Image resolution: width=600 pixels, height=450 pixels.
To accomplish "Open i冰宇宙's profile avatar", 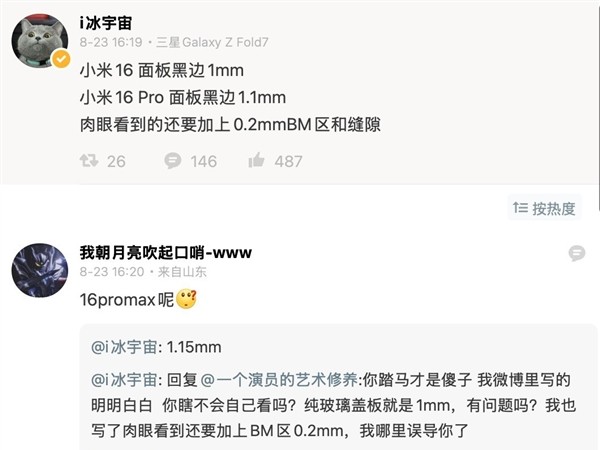I will [x=39, y=42].
